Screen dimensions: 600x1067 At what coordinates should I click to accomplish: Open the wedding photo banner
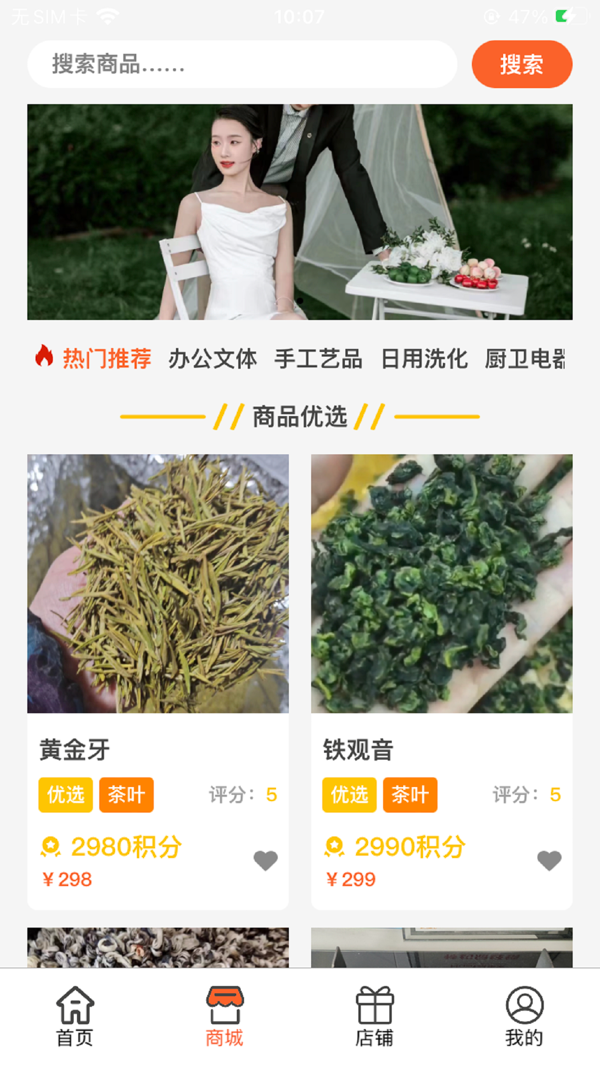[300, 212]
